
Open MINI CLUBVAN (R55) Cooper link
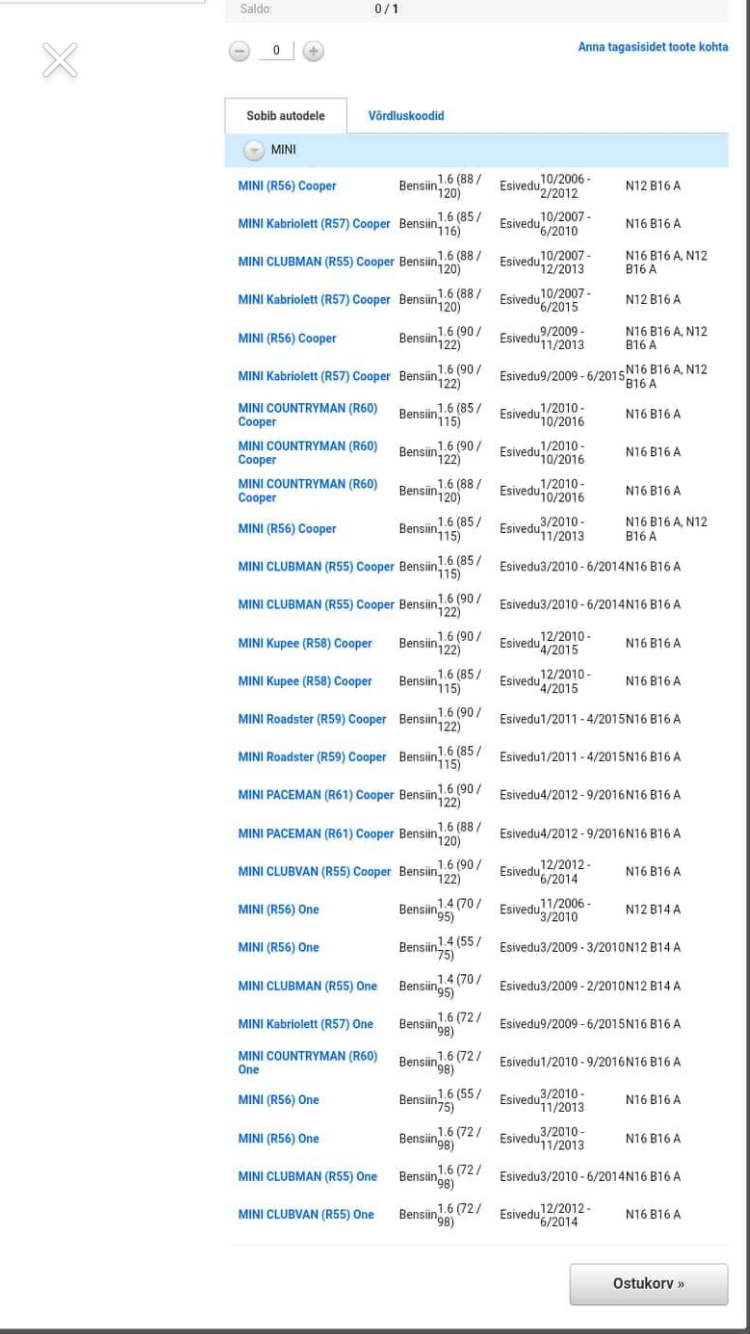(314, 872)
